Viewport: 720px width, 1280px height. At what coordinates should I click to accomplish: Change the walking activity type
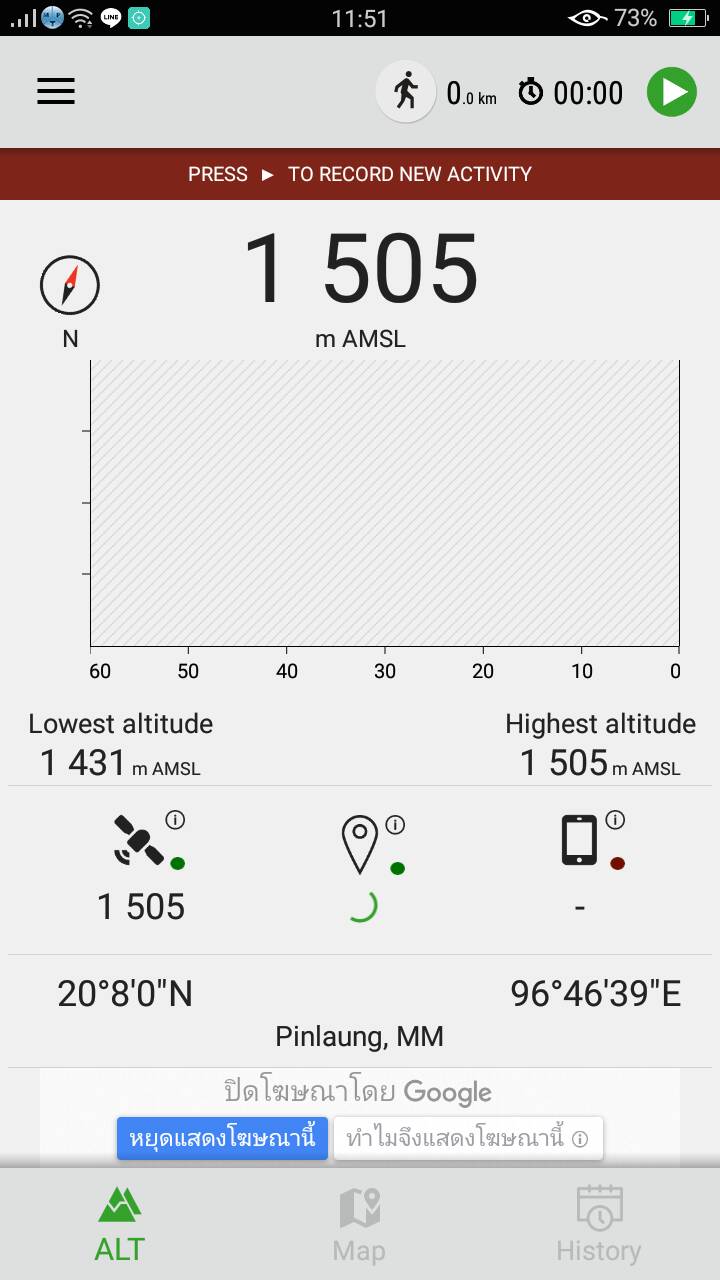pyautogui.click(x=406, y=92)
